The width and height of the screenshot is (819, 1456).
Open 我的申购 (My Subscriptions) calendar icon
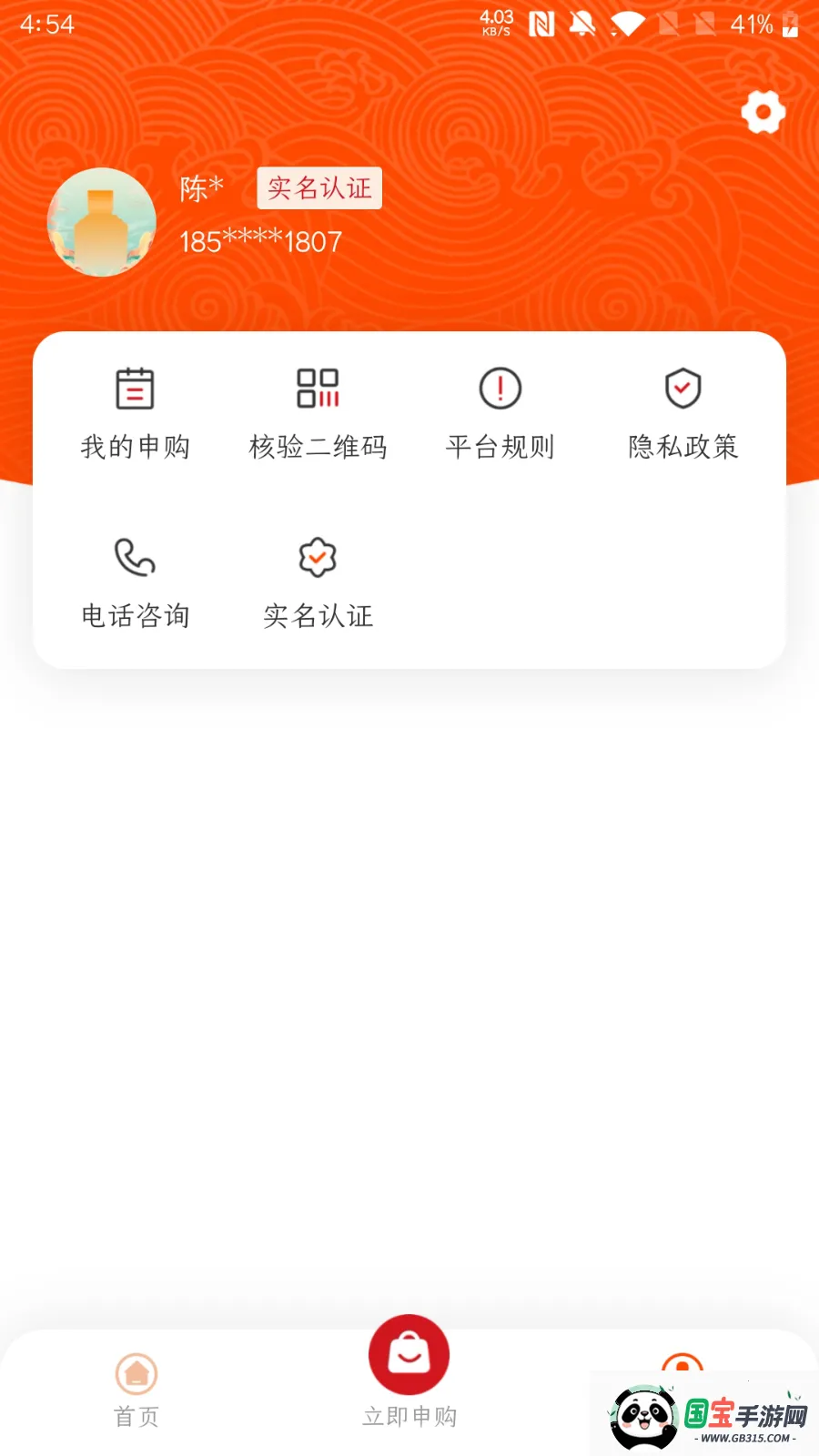point(135,388)
